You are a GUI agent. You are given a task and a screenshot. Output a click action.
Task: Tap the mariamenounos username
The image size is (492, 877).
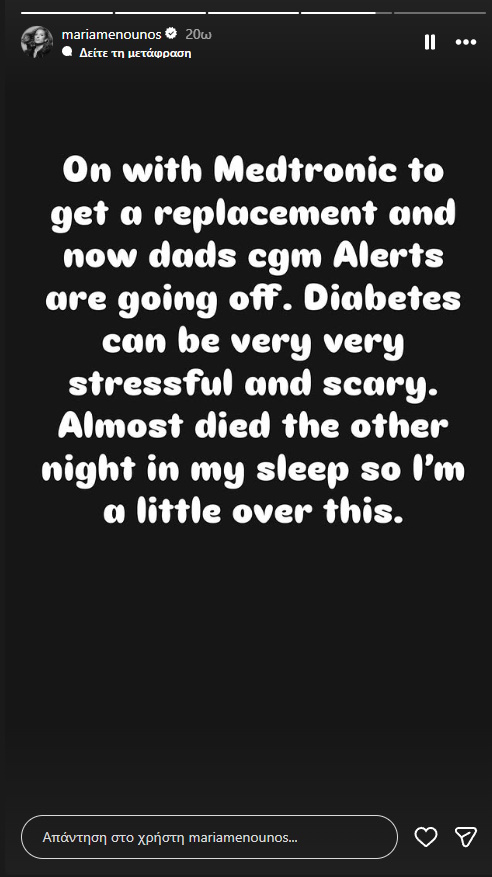point(111,34)
